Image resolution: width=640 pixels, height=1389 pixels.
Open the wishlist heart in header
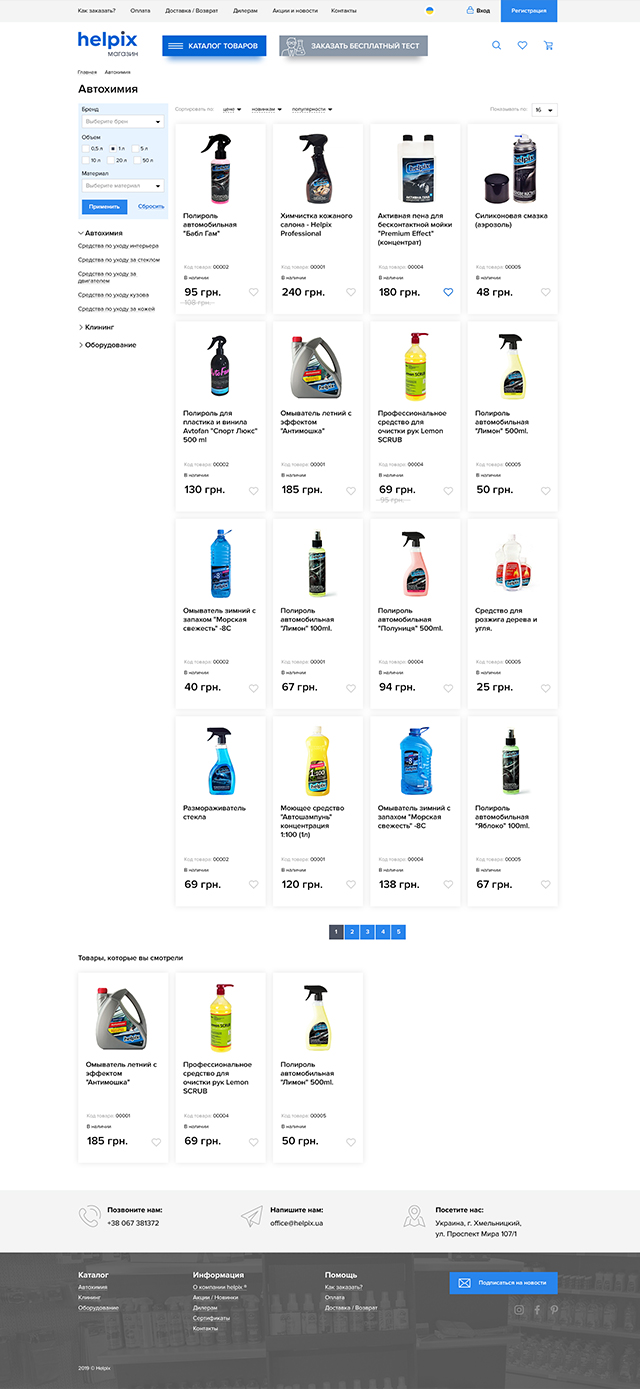pos(522,46)
